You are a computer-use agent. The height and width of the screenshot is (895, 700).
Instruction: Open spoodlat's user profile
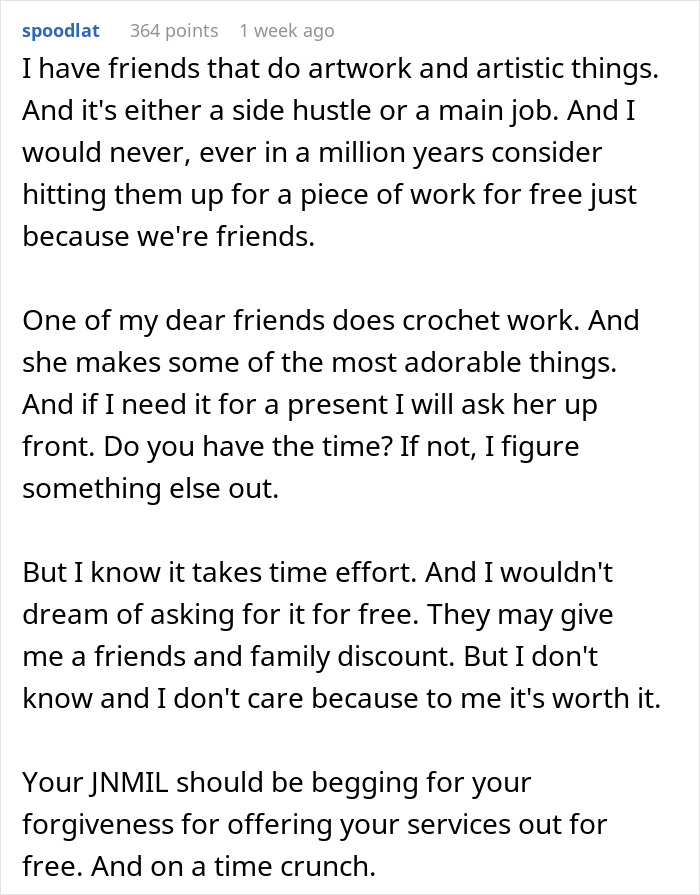coord(61,31)
